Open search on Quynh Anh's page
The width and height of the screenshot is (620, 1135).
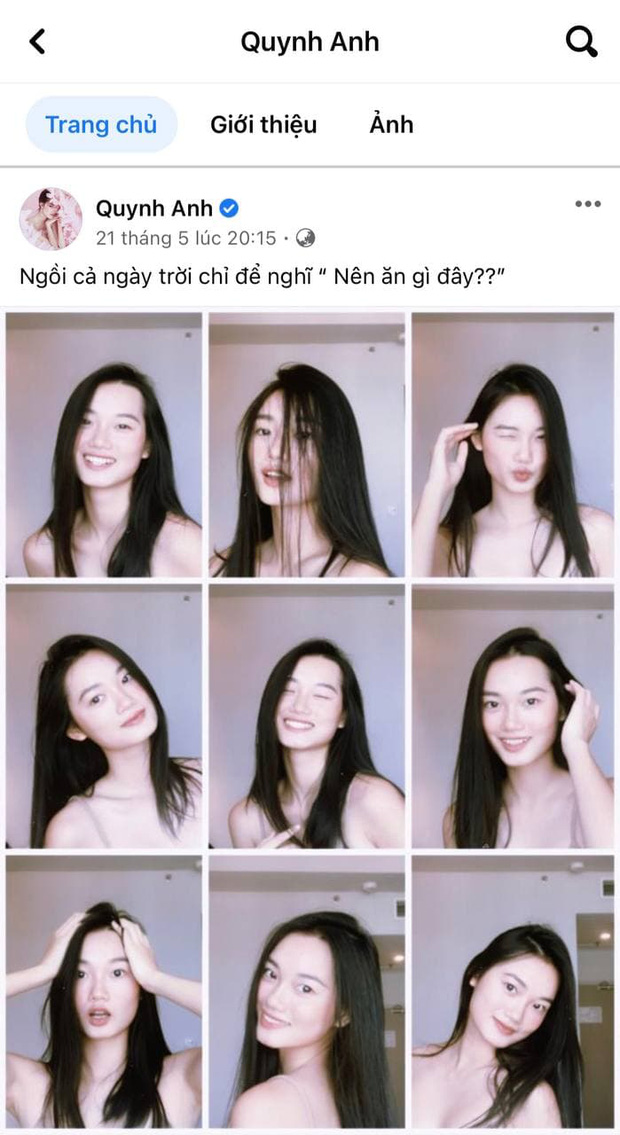point(581,42)
